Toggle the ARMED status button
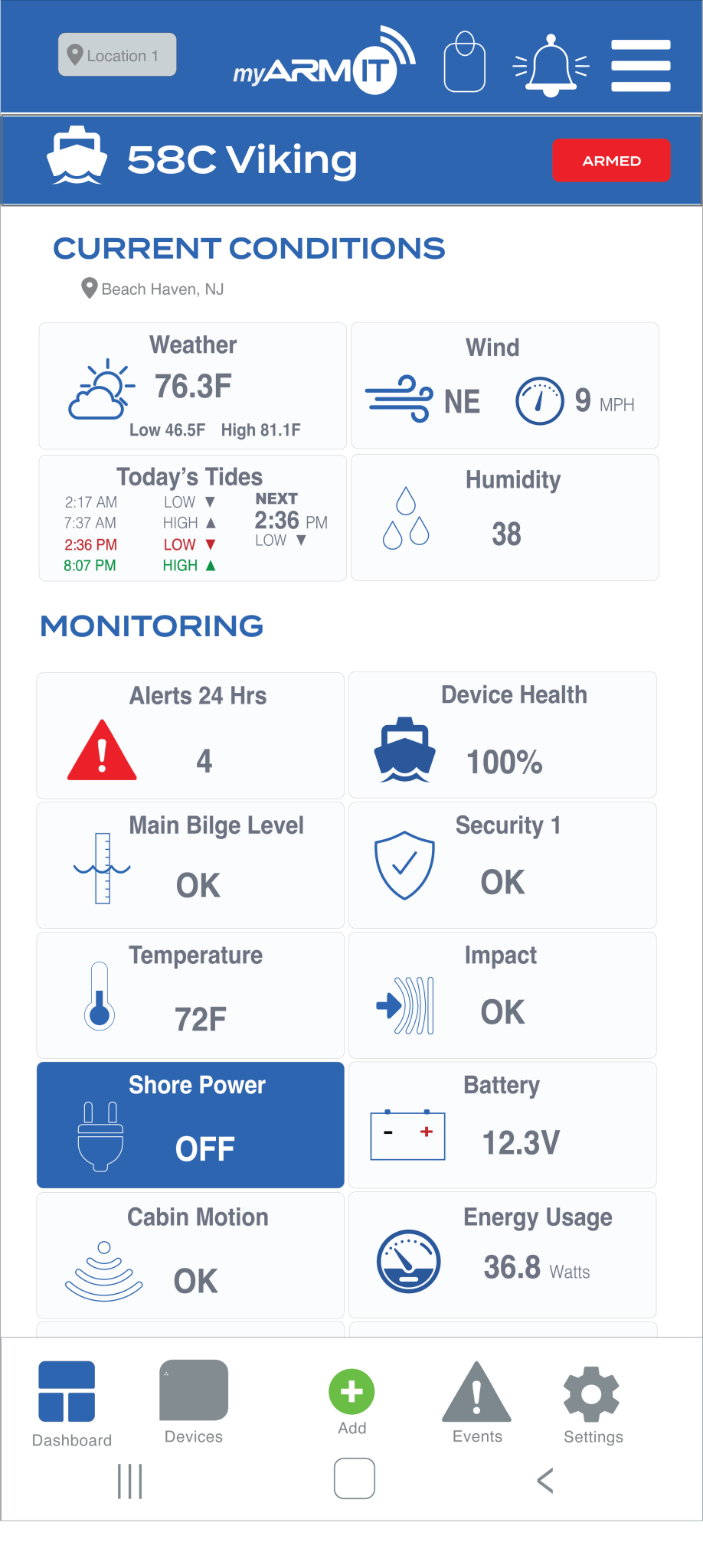 tap(611, 161)
